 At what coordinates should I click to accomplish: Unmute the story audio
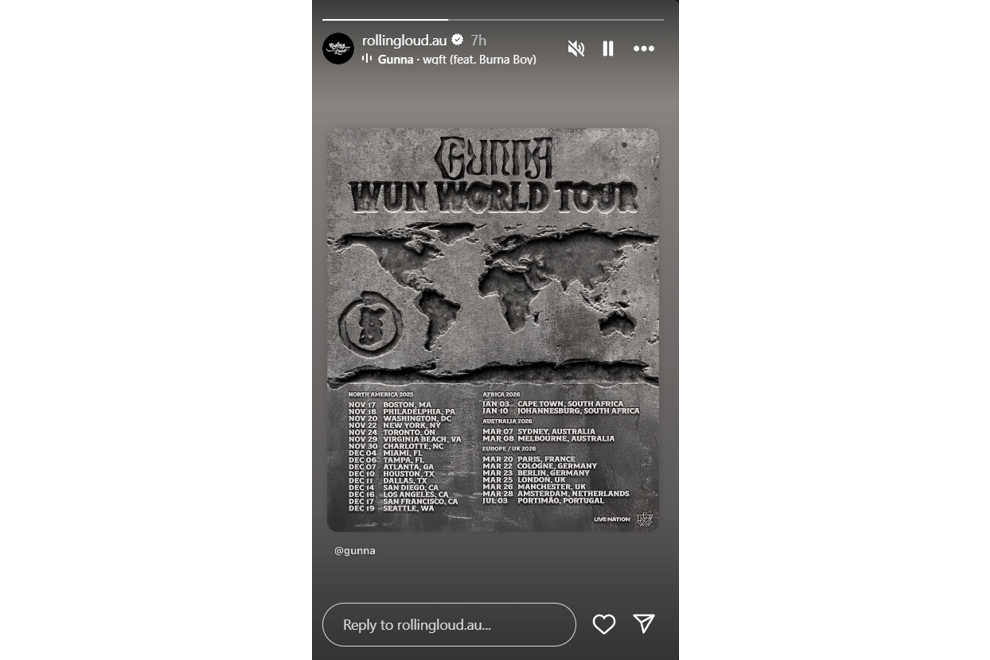click(x=576, y=48)
